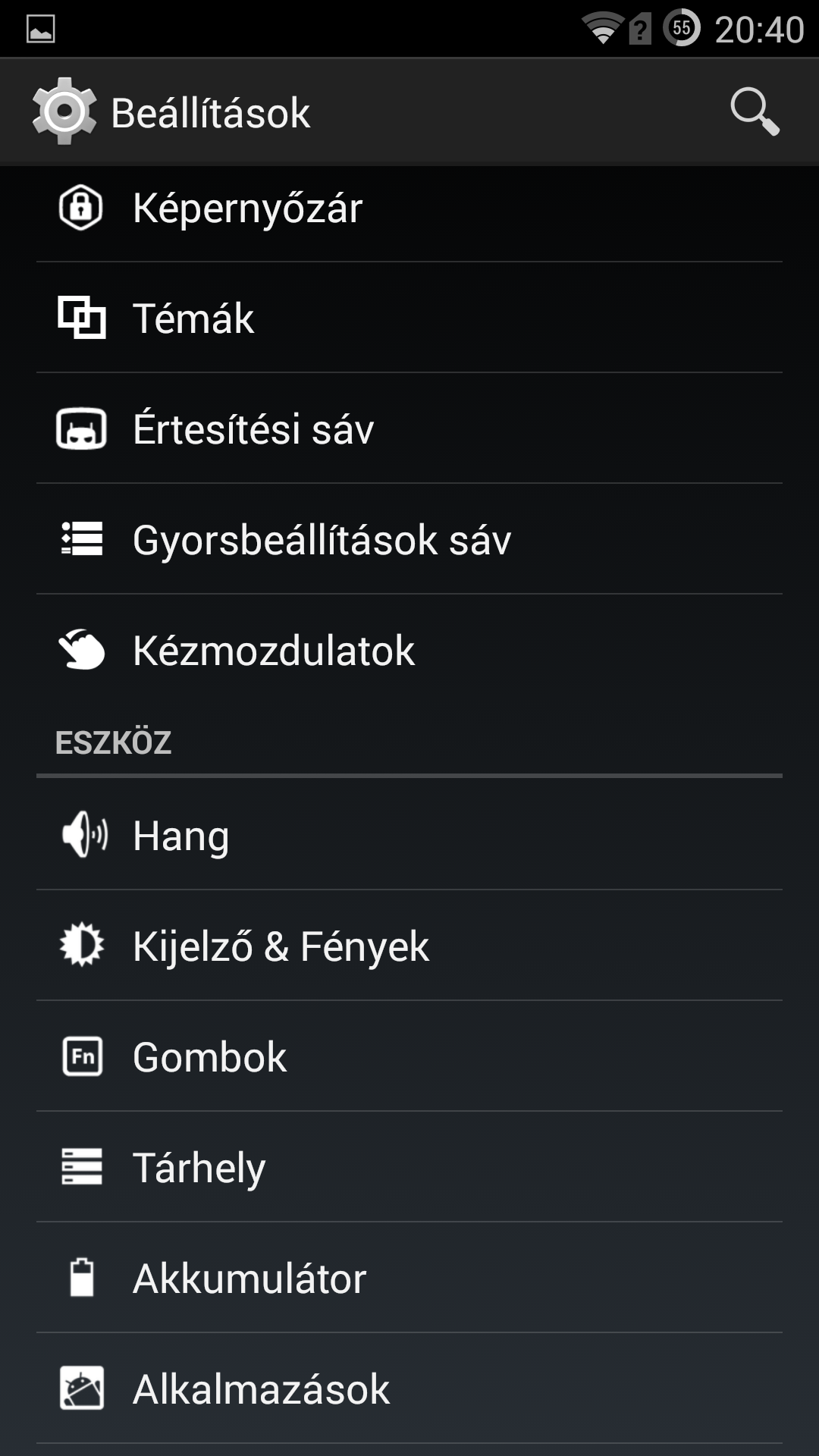Open Kijelző & Fények
819x1456 pixels.
tap(409, 946)
